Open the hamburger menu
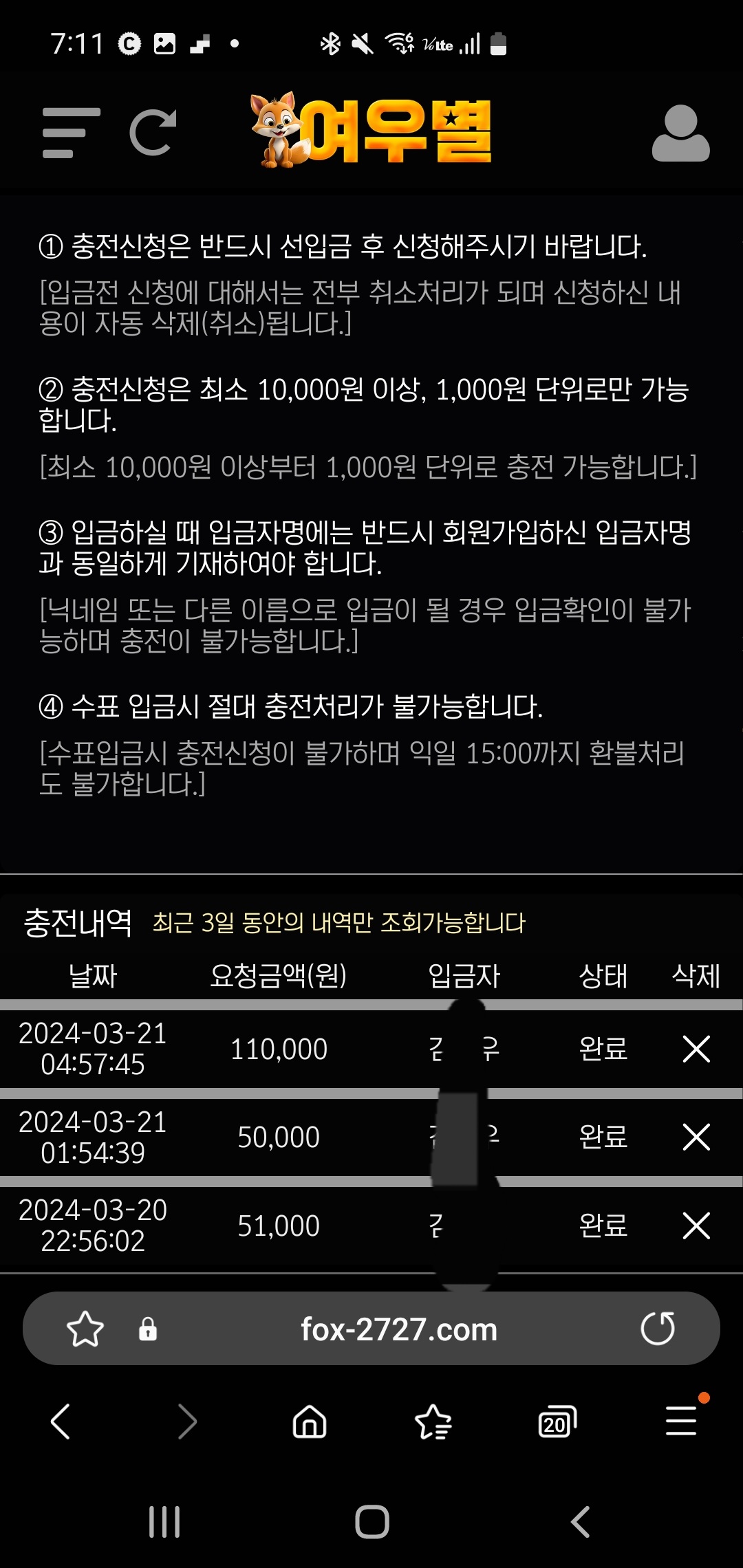This screenshot has width=743, height=1568. pos(70,133)
